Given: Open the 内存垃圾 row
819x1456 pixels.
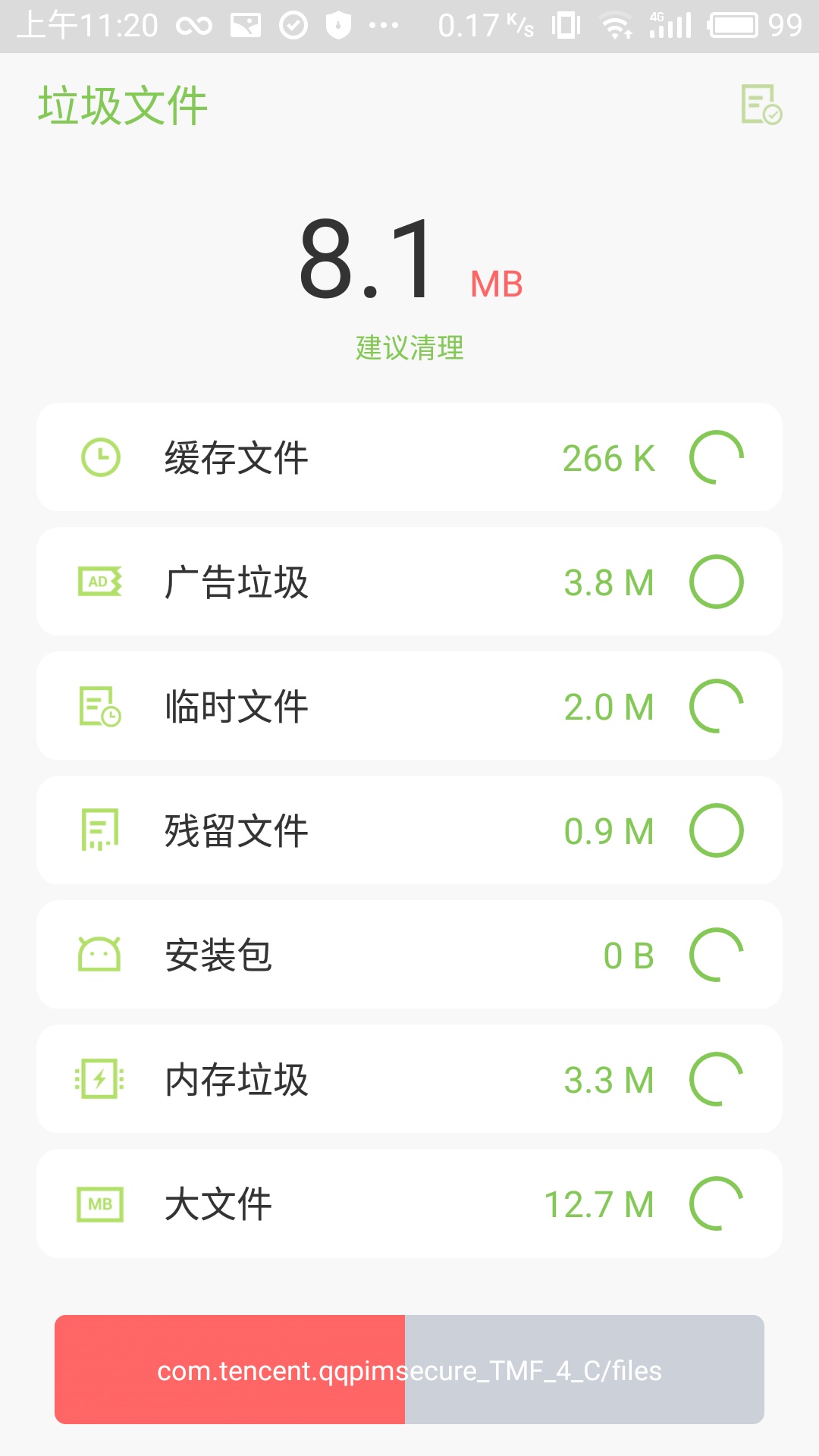Looking at the screenshot, I should pyautogui.click(x=409, y=1079).
